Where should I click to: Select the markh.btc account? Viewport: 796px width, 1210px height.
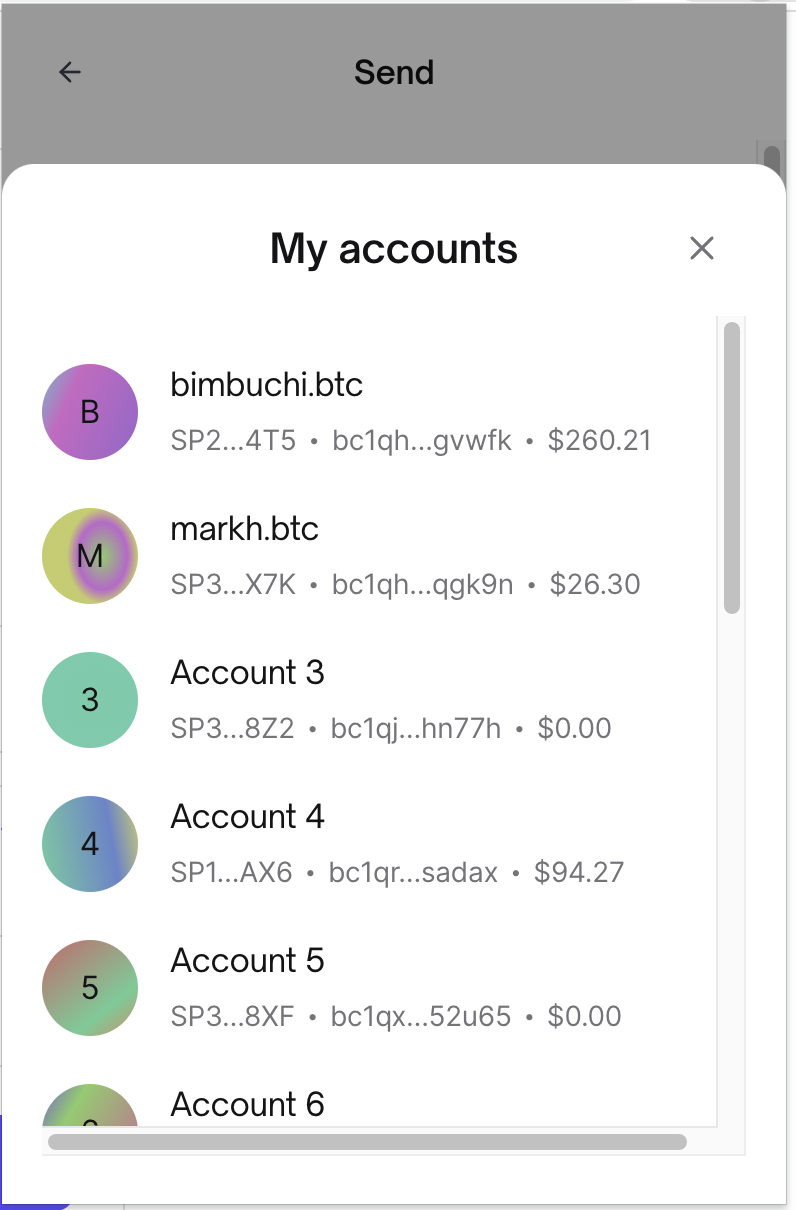coord(300,555)
